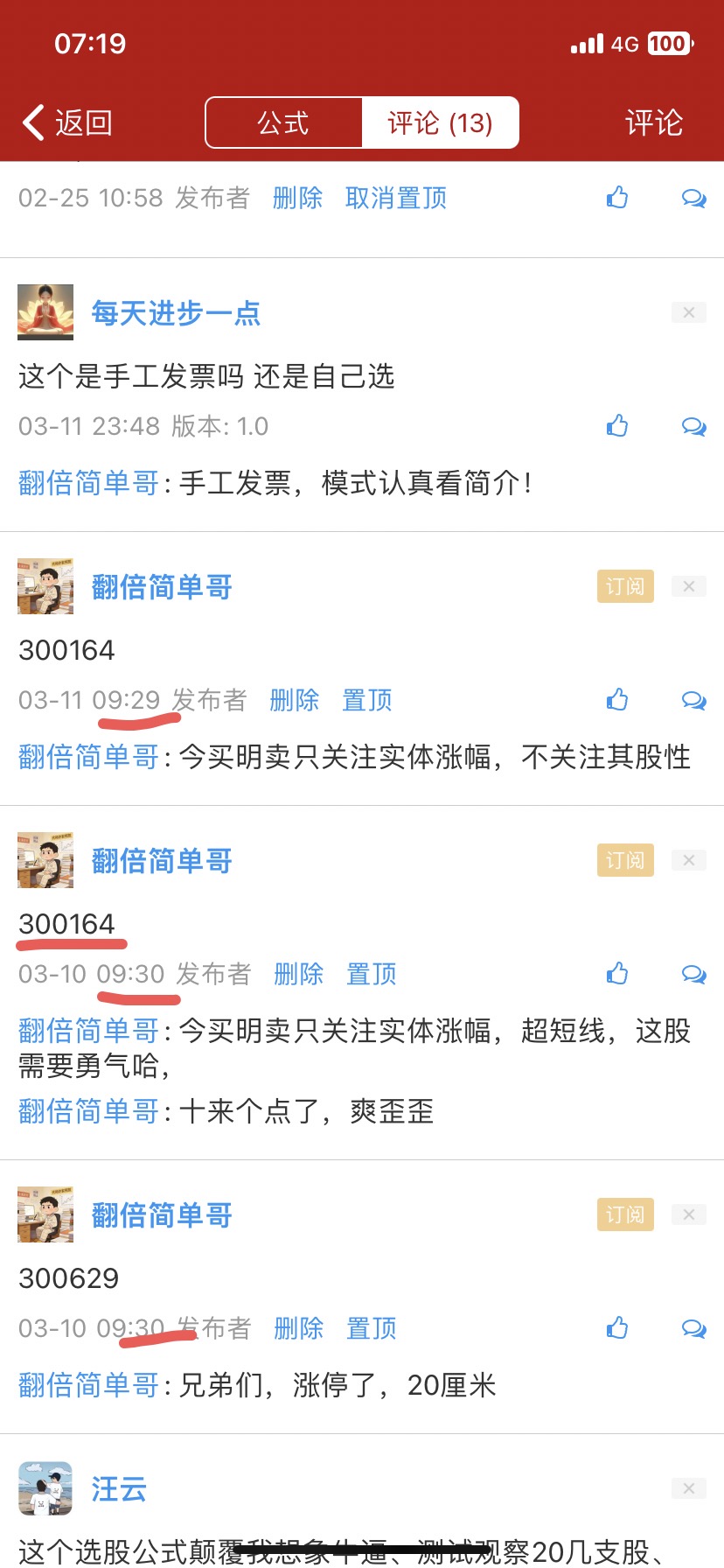Like the 03-10 09:30 300164 comment

click(x=617, y=974)
